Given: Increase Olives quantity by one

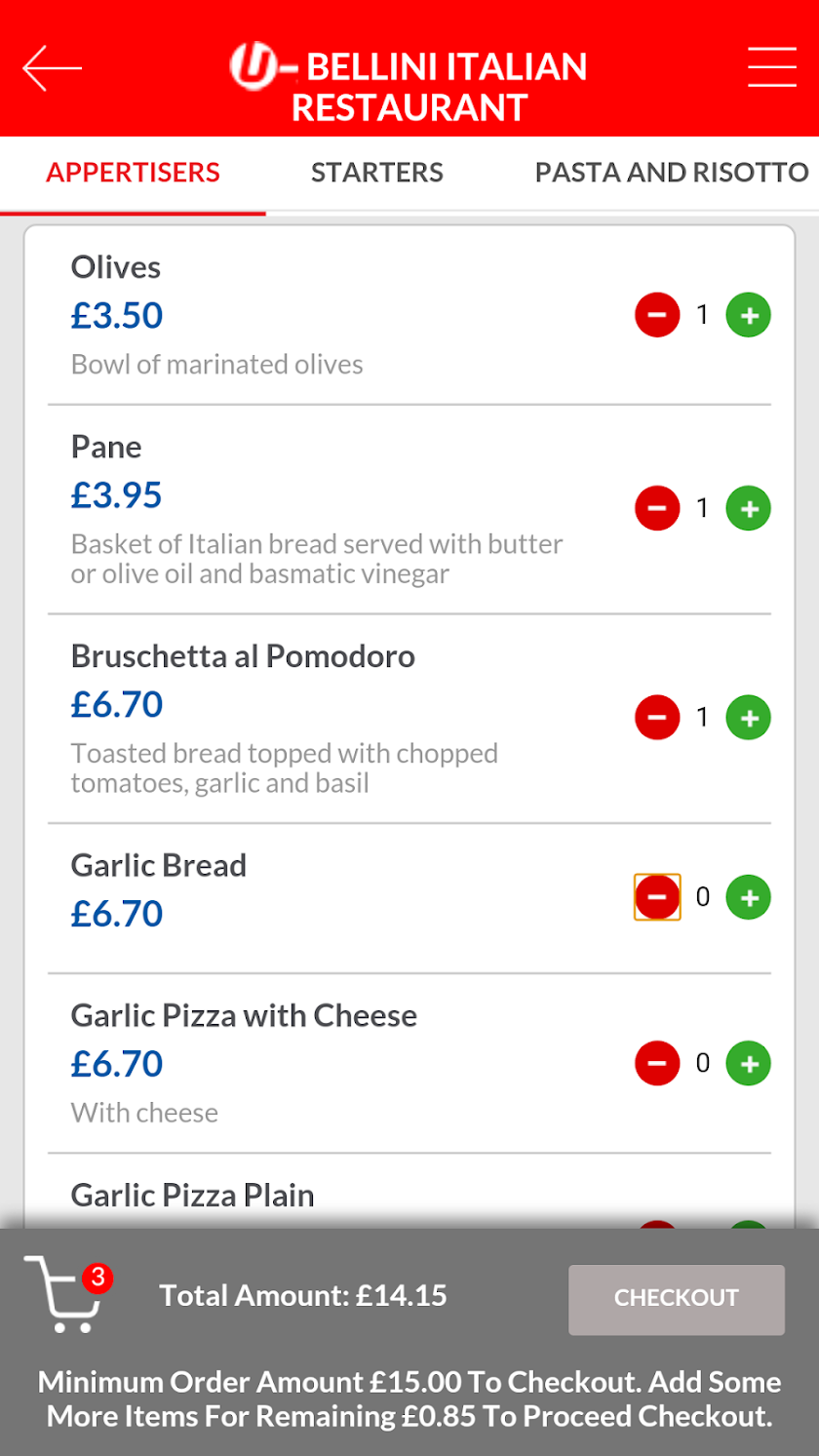Looking at the screenshot, I should click(x=748, y=314).
